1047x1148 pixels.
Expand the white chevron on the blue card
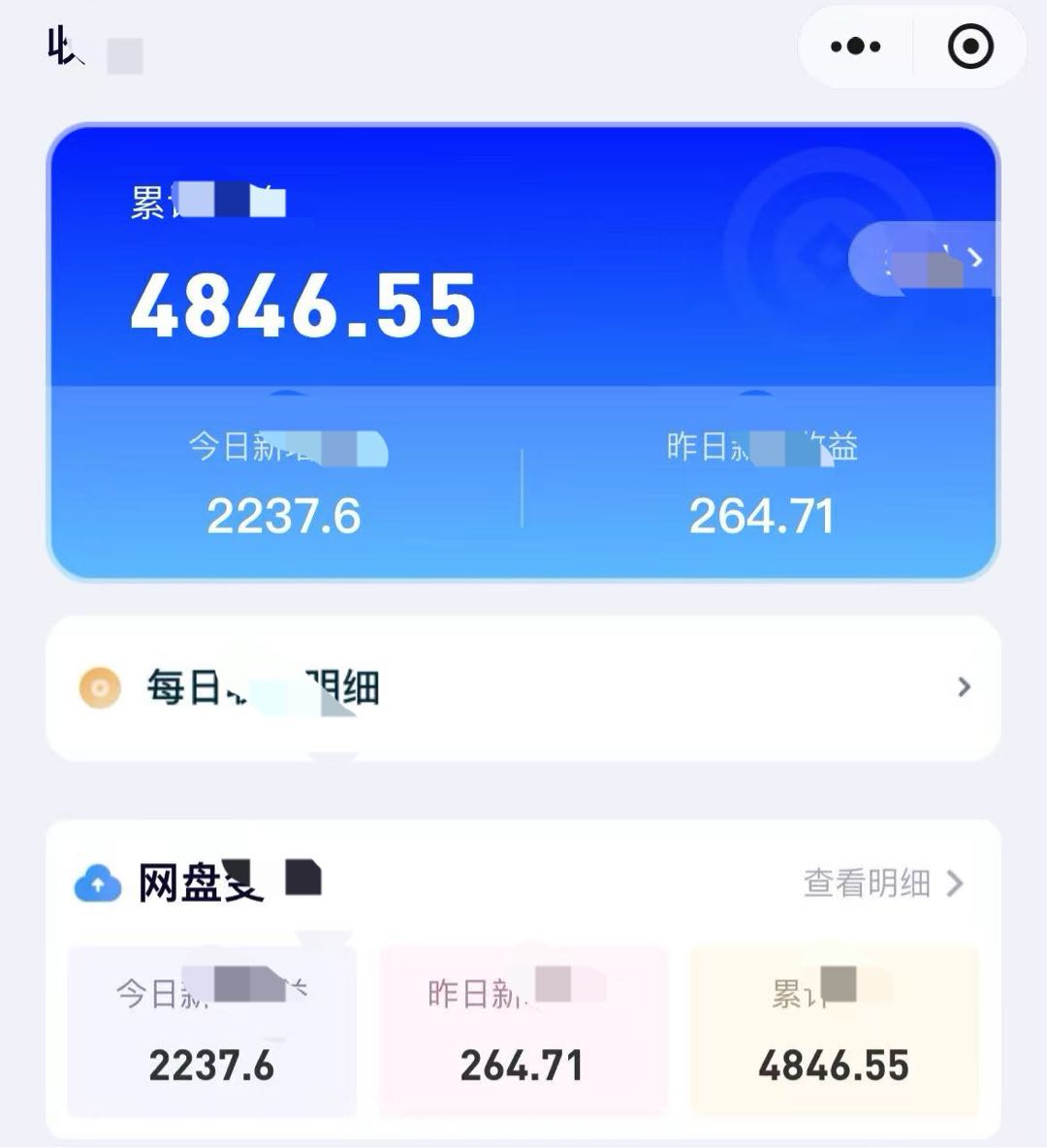click(973, 258)
